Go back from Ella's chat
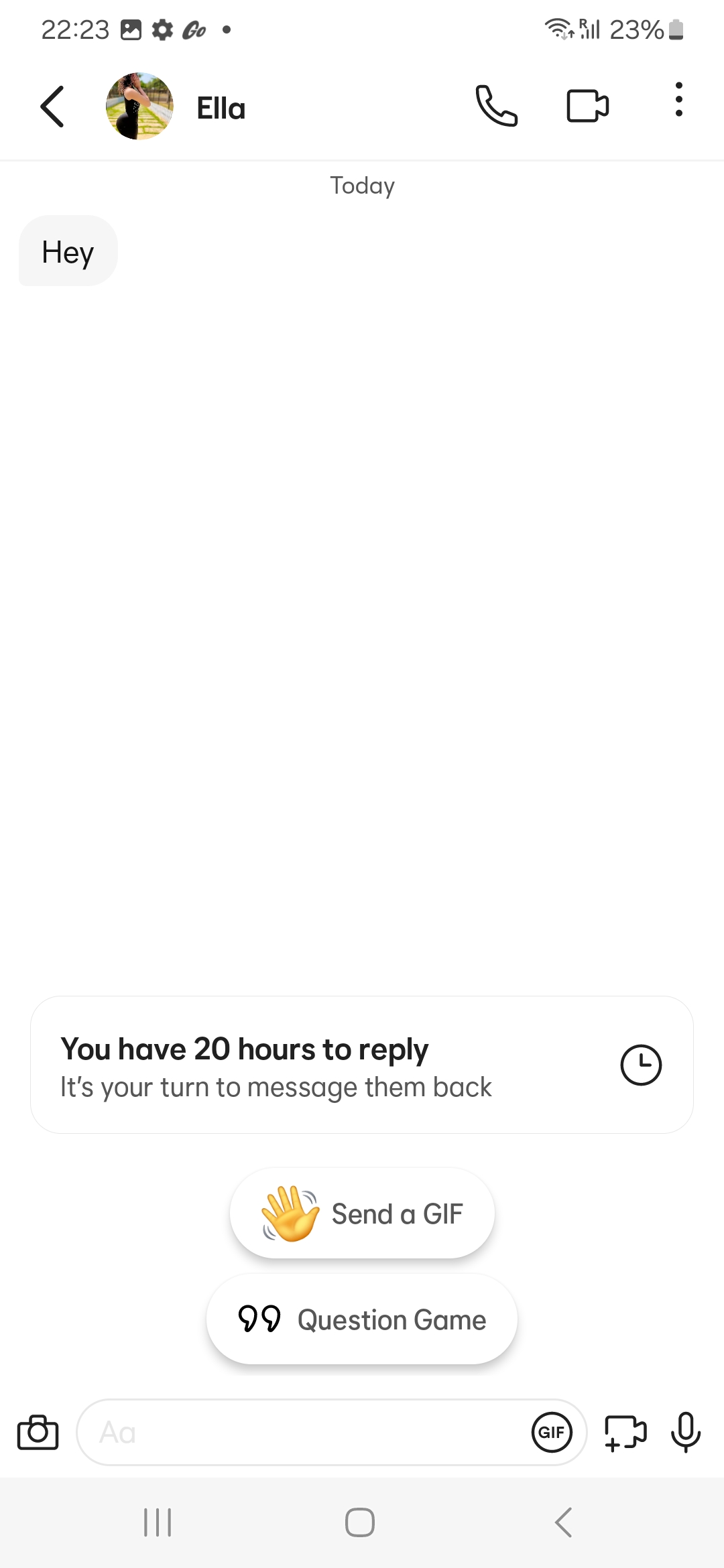 coord(52,107)
